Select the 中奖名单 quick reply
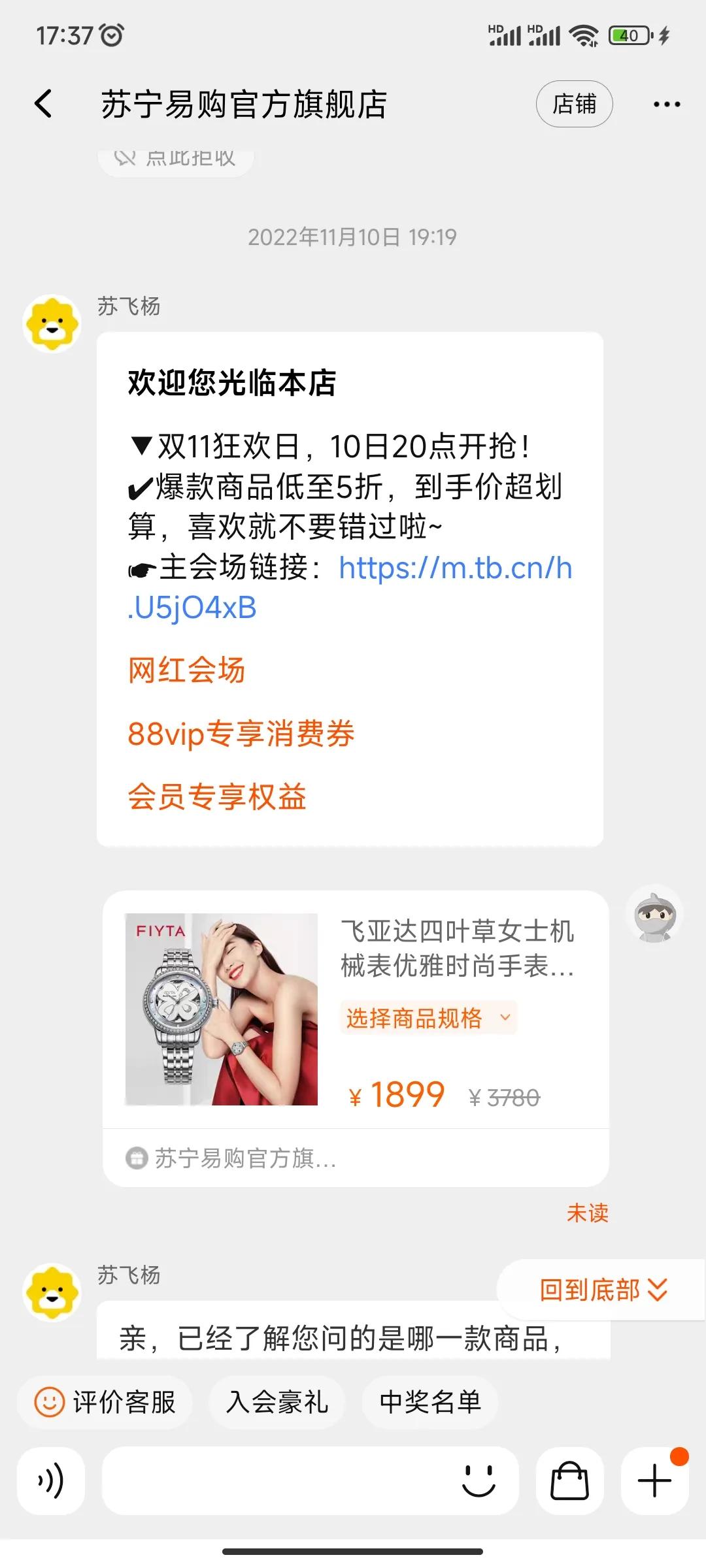 [x=429, y=1401]
